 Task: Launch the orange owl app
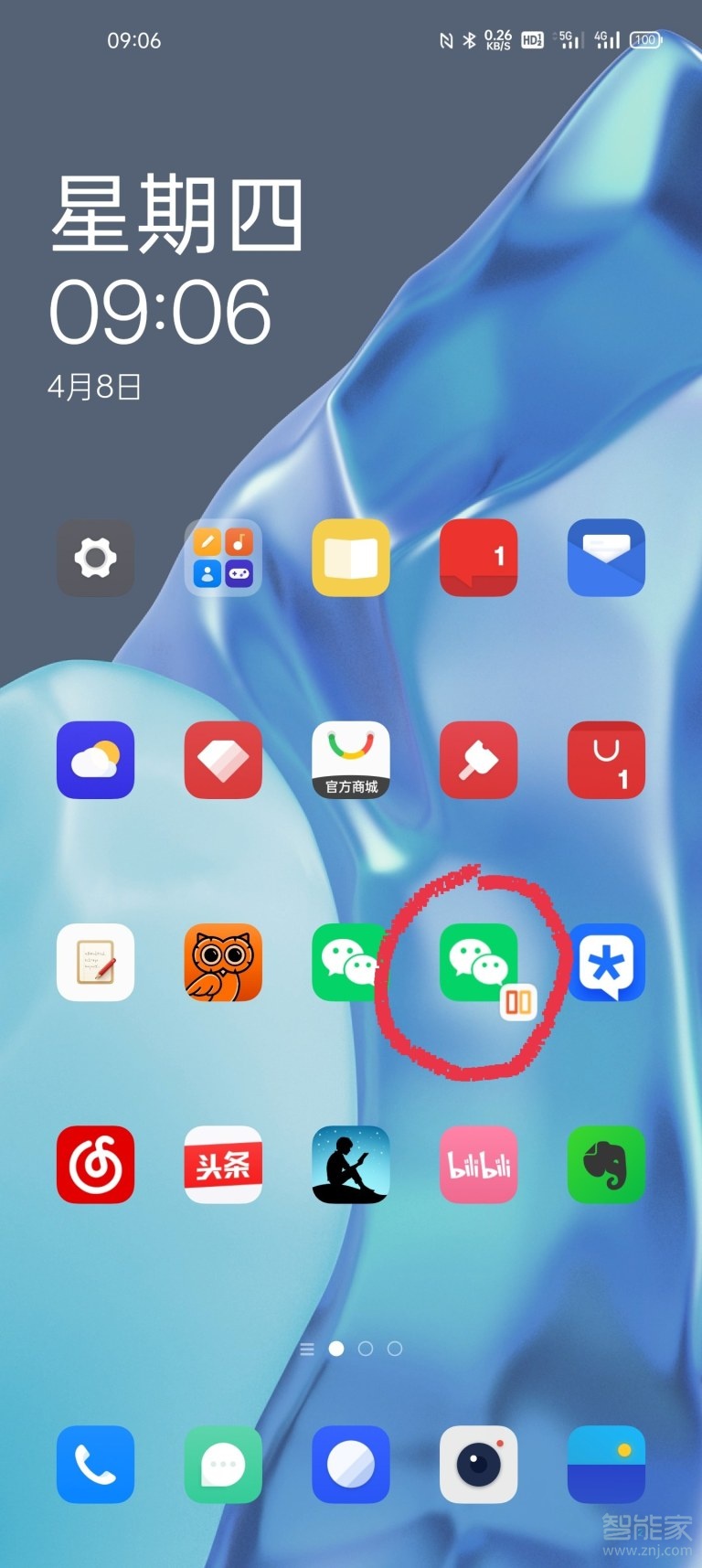223,962
